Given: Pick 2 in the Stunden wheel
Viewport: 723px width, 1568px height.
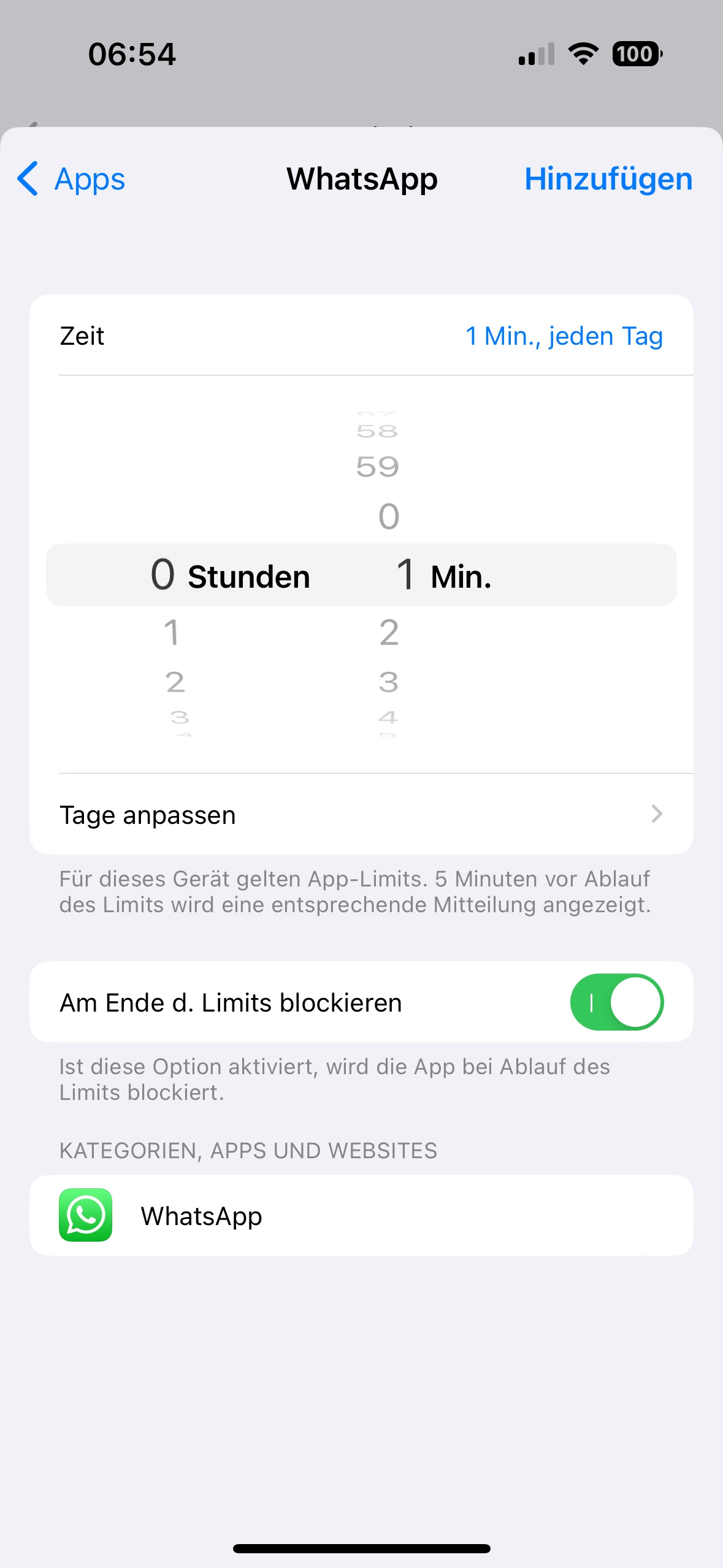Looking at the screenshot, I should 175,682.
